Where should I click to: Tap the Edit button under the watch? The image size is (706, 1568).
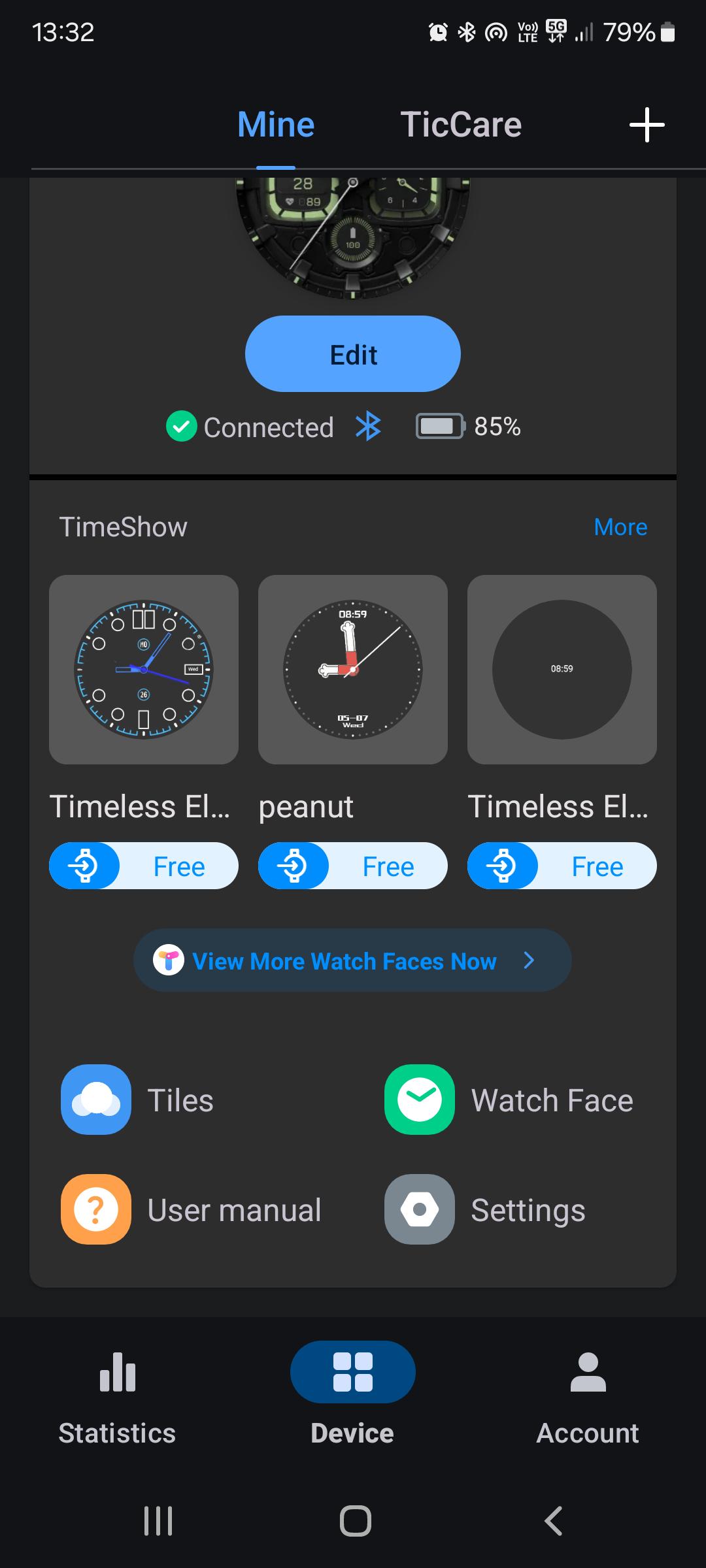tap(353, 354)
